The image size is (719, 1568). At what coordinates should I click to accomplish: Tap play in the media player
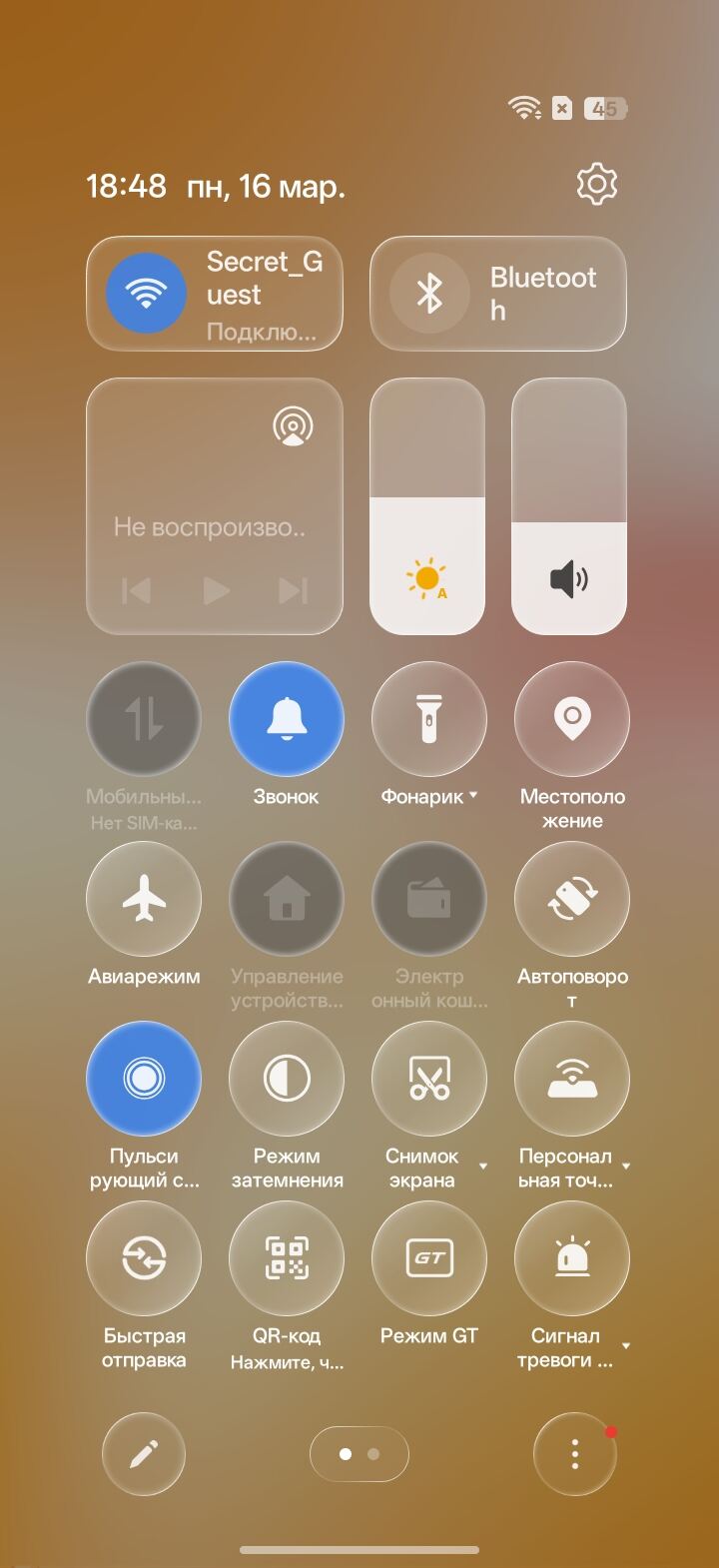pyautogui.click(x=216, y=591)
